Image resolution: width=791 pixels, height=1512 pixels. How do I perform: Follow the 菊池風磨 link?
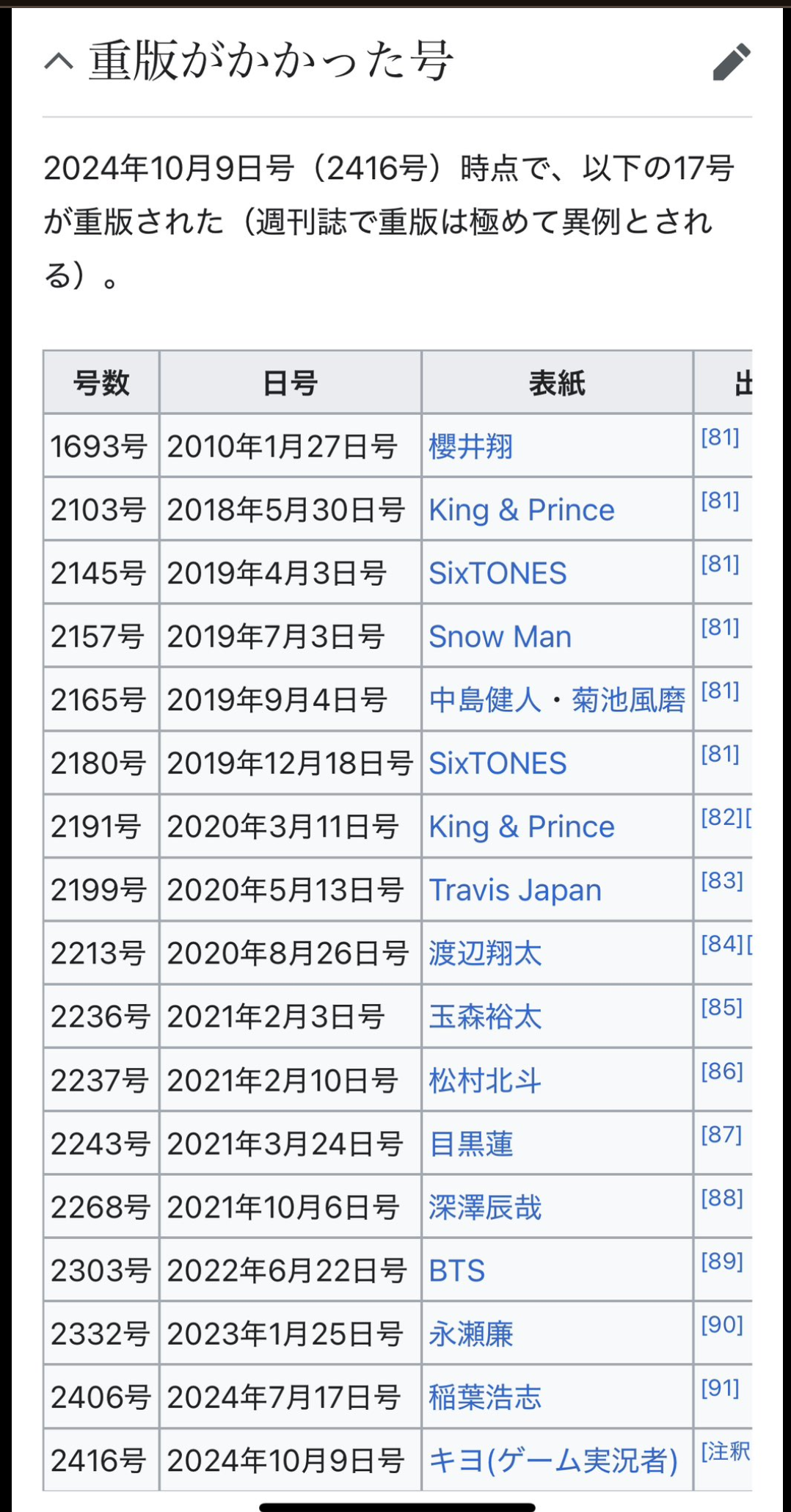click(628, 699)
